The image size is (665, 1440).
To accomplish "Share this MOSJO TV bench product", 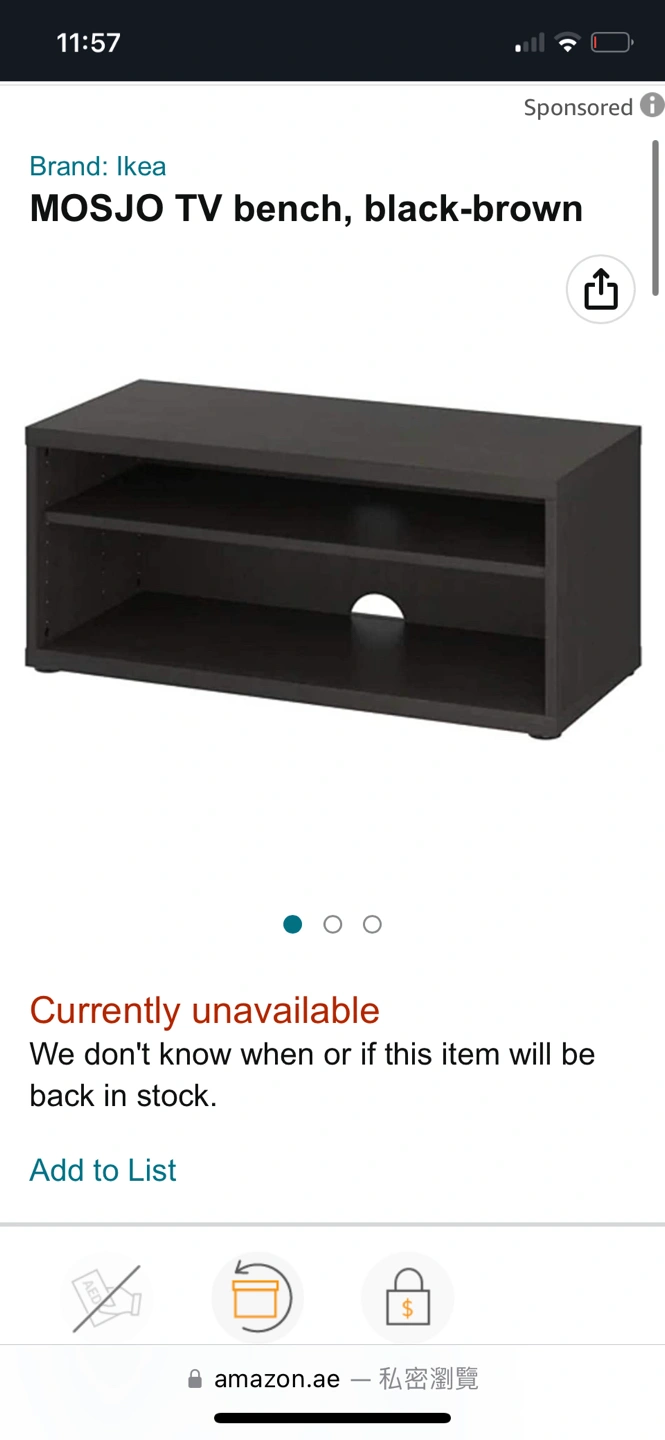I will [600, 290].
